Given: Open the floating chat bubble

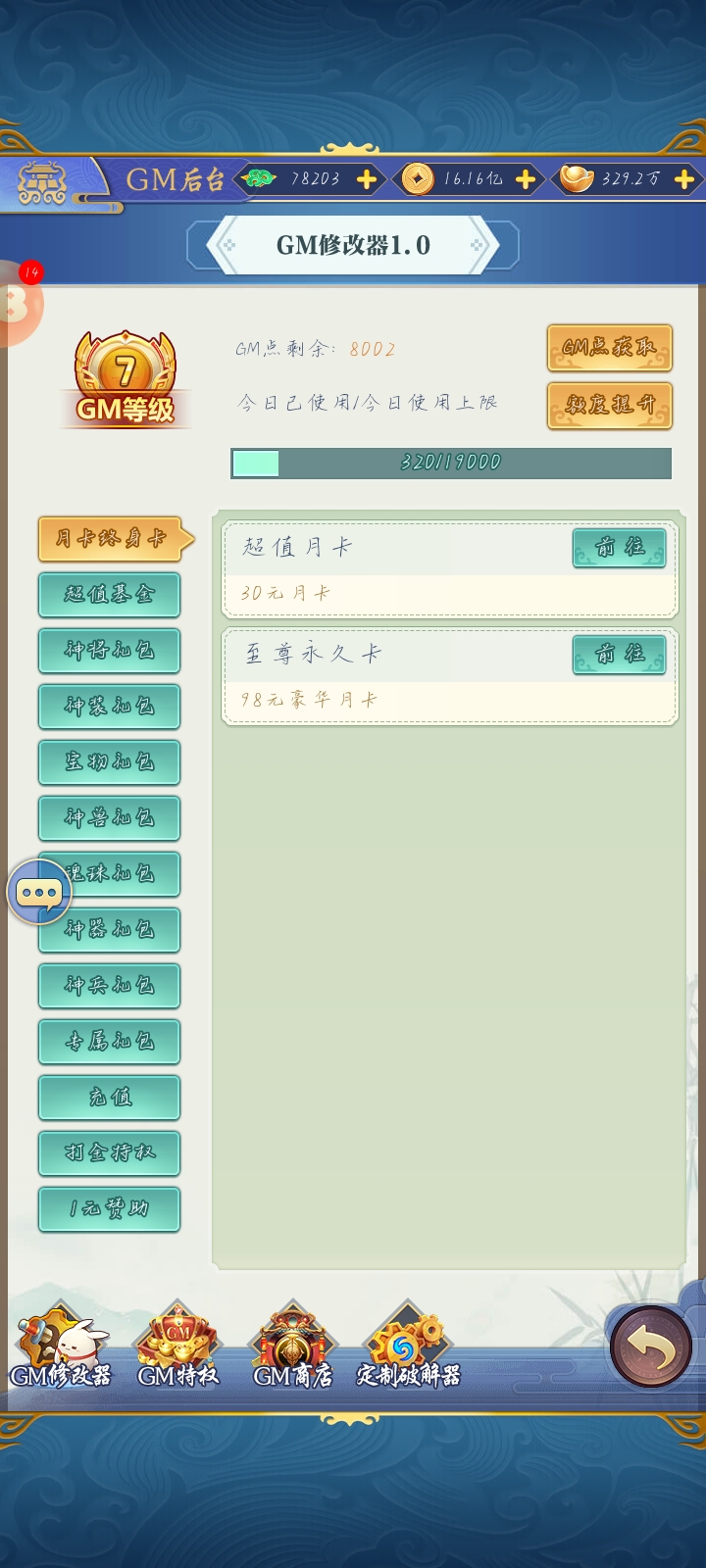Looking at the screenshot, I should 39,892.
